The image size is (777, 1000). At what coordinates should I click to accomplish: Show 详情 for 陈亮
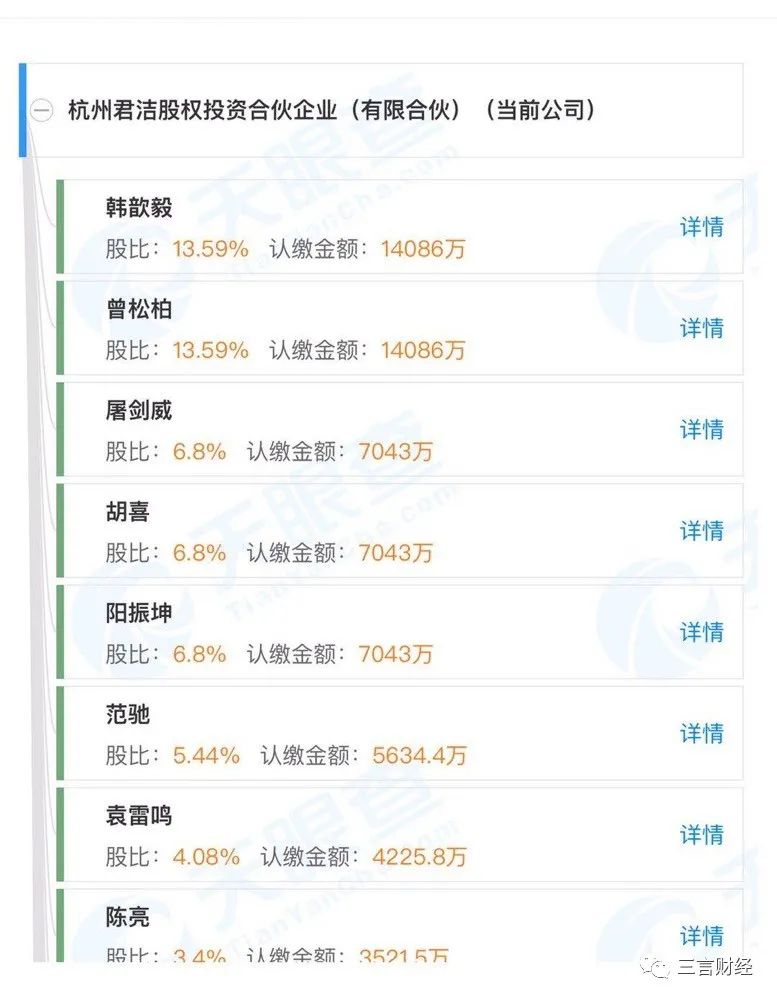(701, 935)
